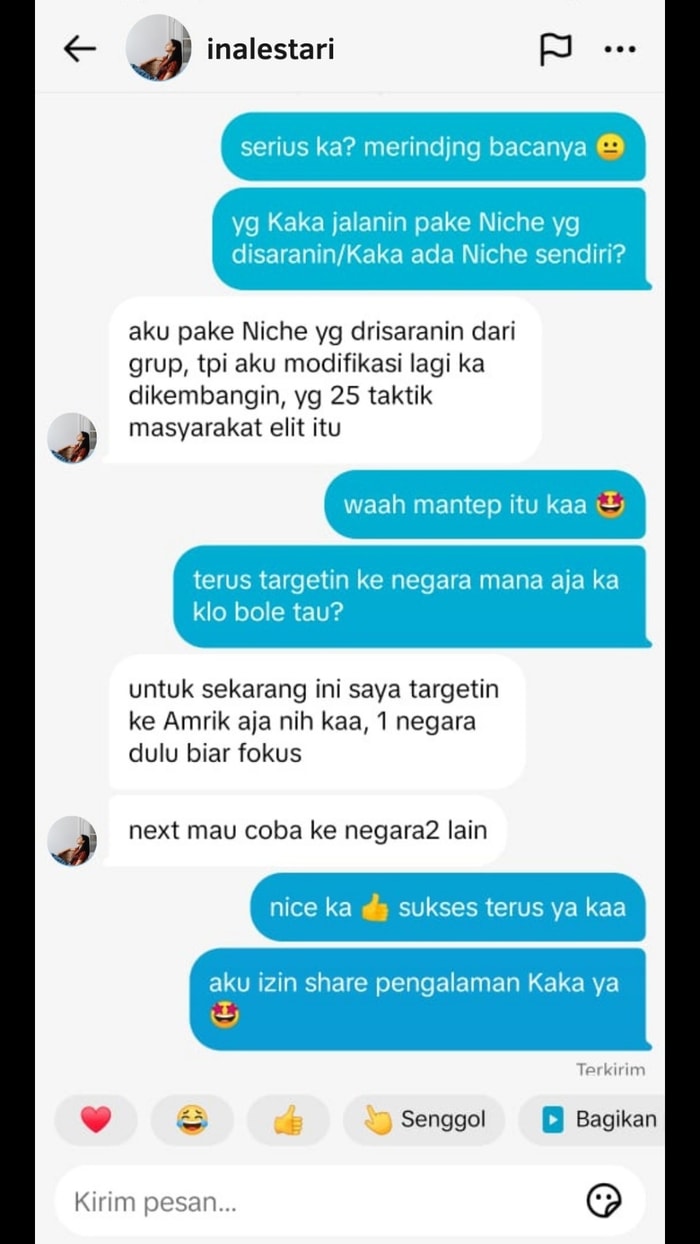Viewport: 700px width, 1244px height.
Task: Open inalestari's profile picture in the header
Action: 159,49
